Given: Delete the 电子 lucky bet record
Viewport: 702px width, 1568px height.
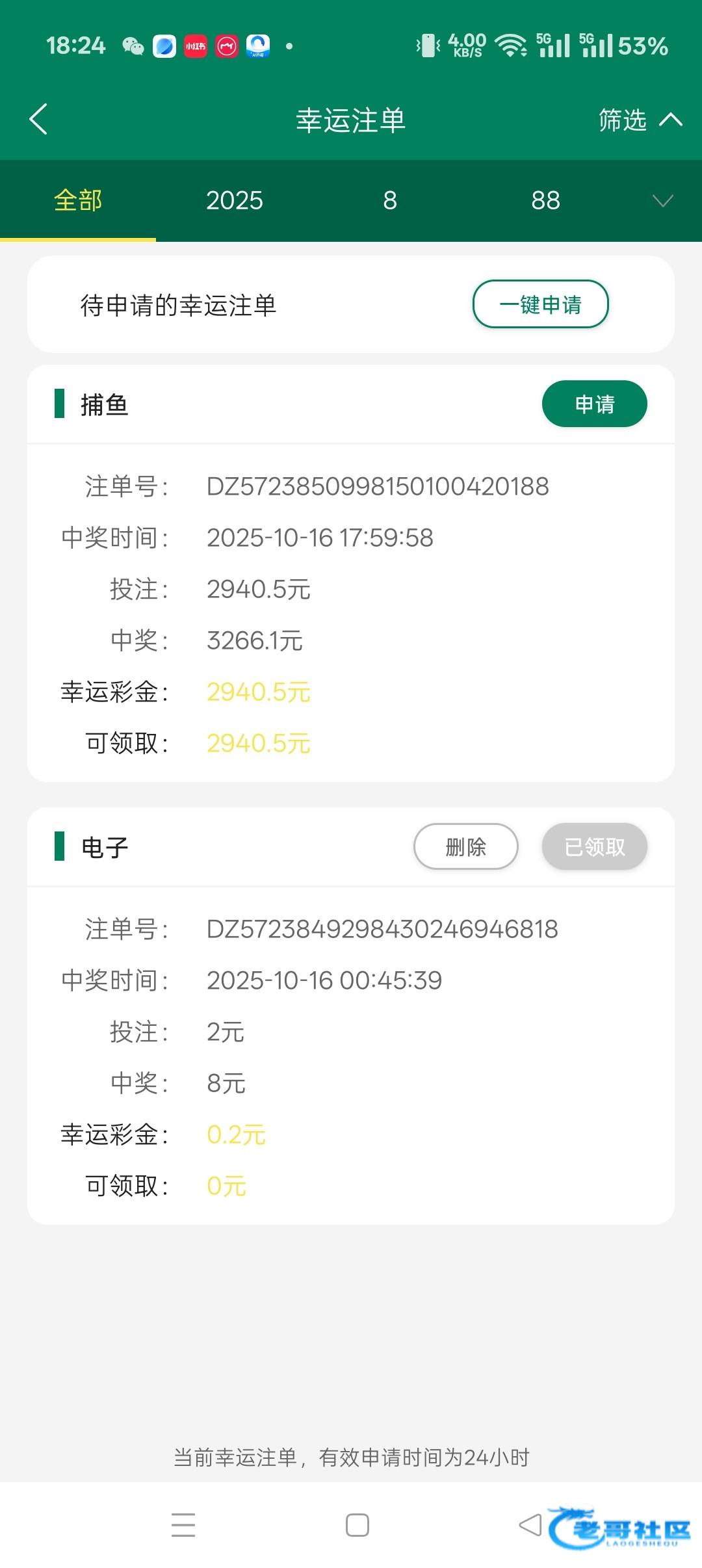Looking at the screenshot, I should point(465,846).
